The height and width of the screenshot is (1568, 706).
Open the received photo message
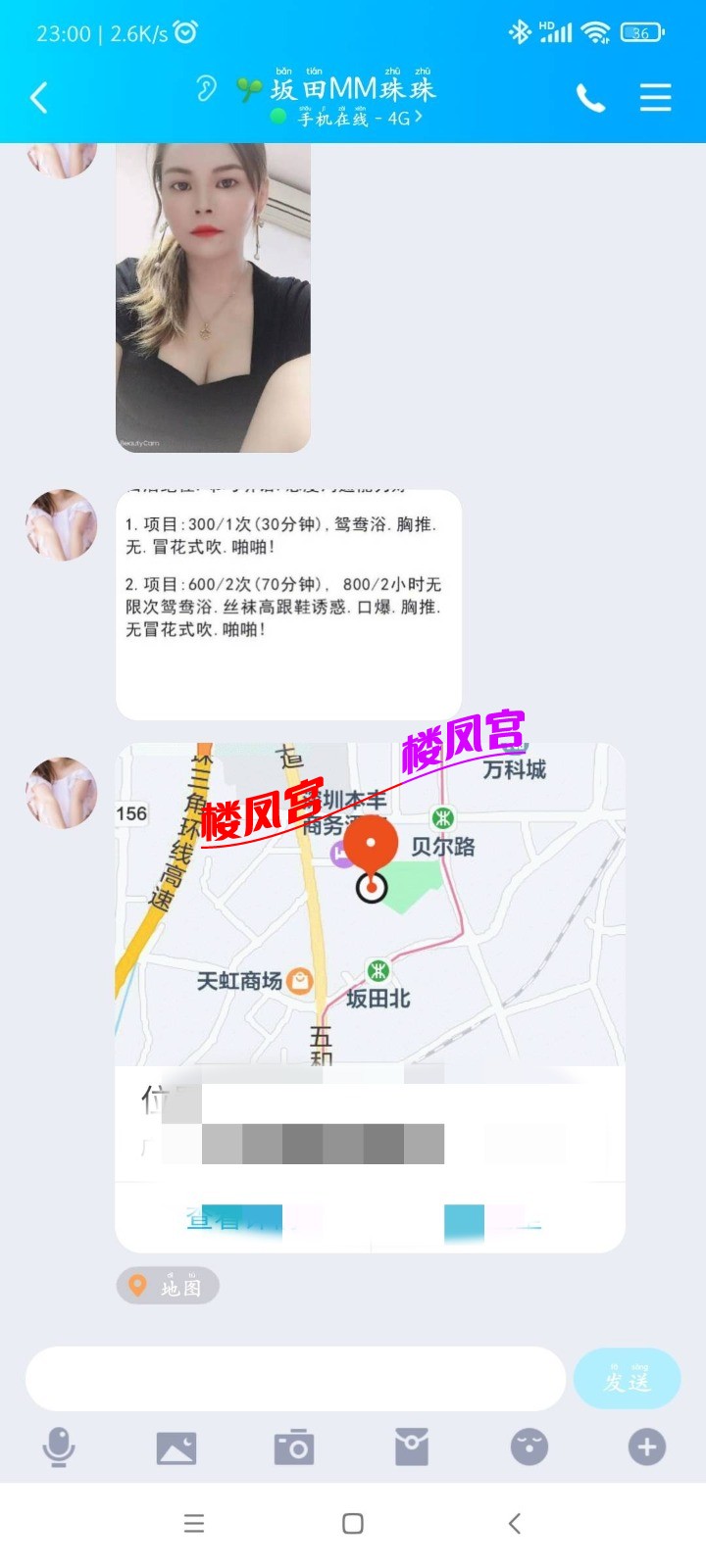214,297
